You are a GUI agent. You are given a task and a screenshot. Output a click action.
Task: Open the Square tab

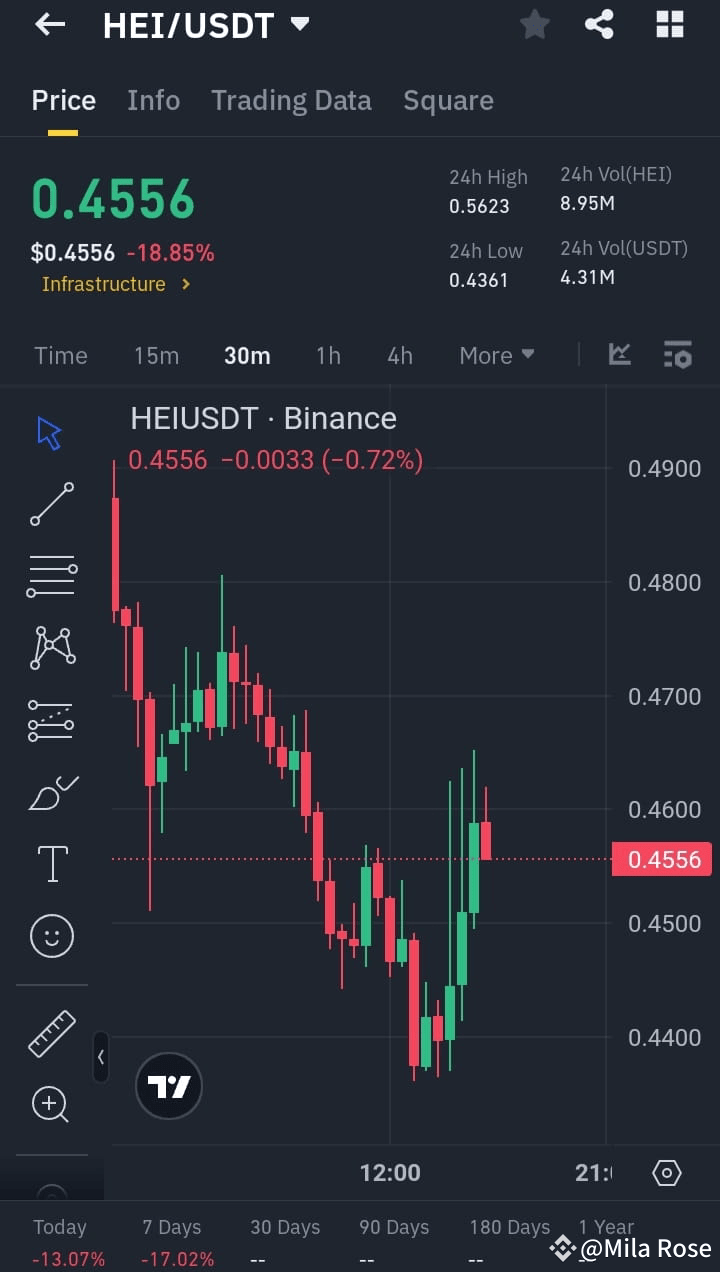(x=448, y=100)
